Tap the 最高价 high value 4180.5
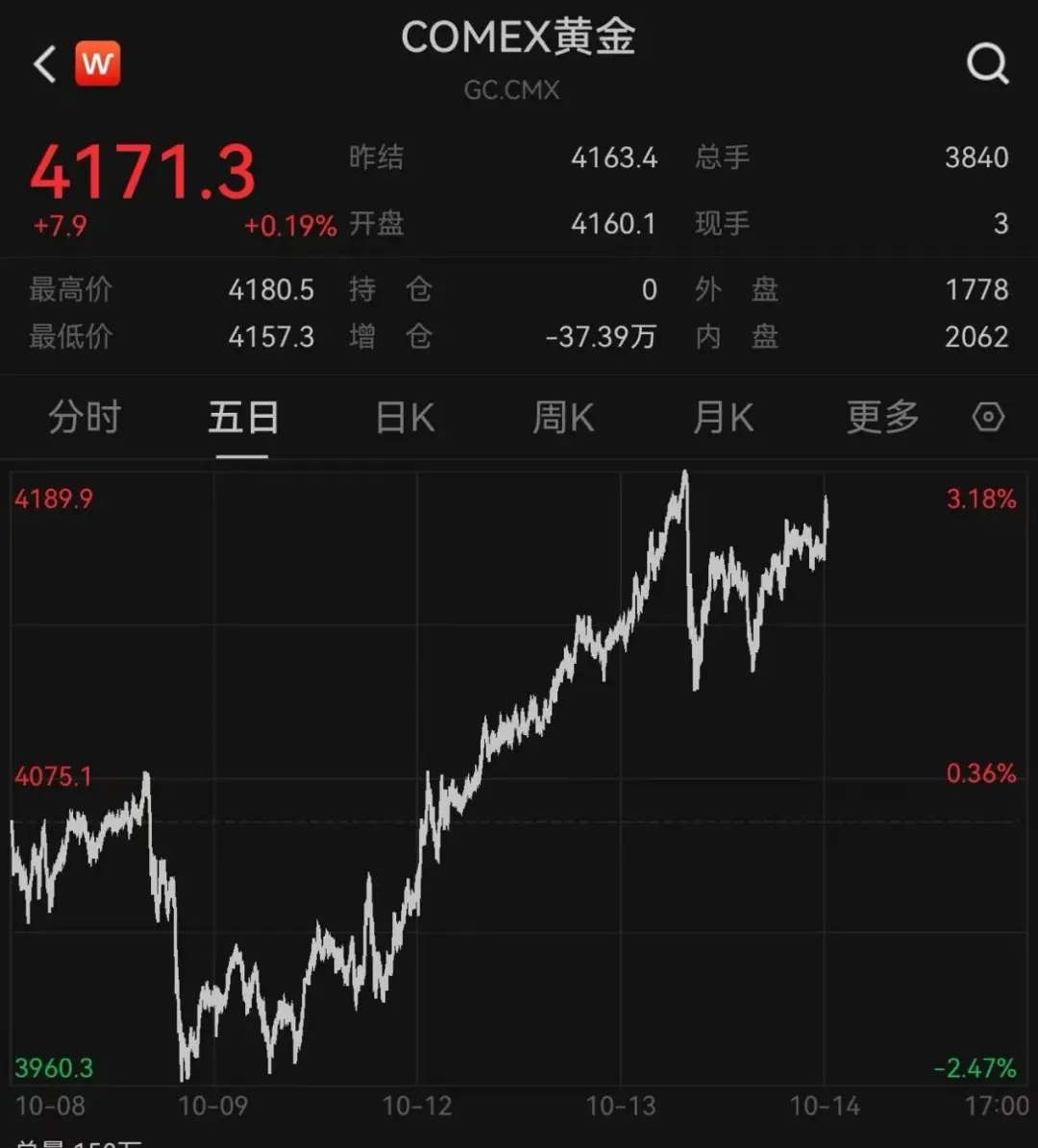The height and width of the screenshot is (1148, 1038). pos(272,289)
